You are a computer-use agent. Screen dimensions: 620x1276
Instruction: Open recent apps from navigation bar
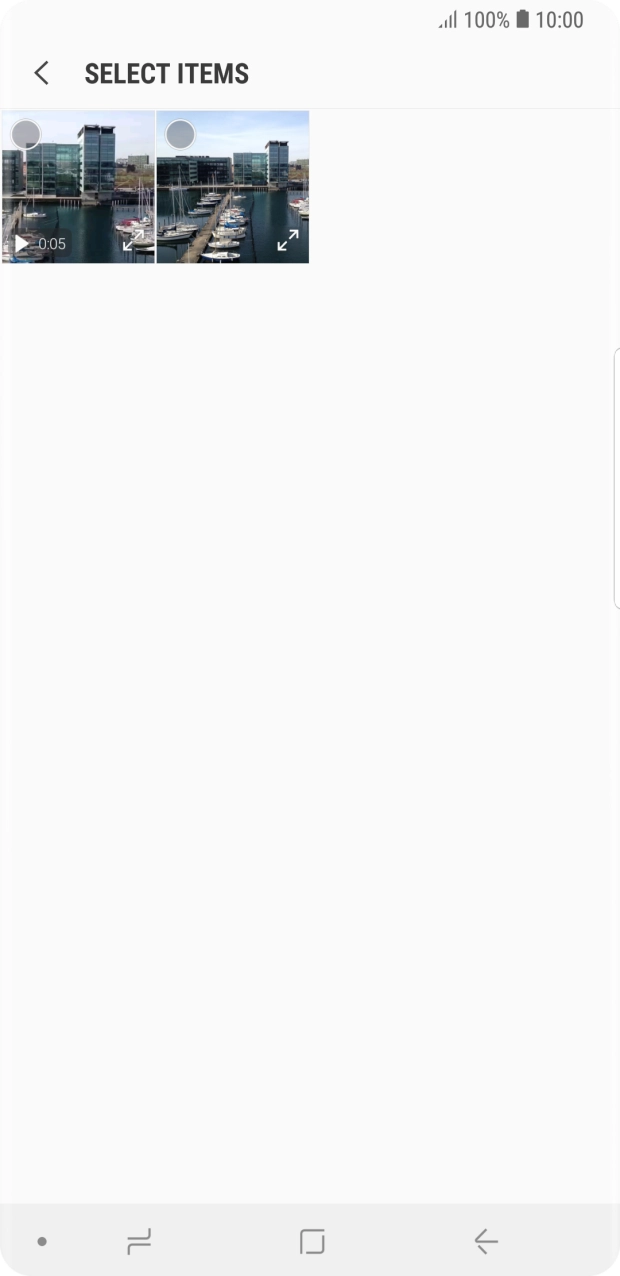pos(139,1241)
